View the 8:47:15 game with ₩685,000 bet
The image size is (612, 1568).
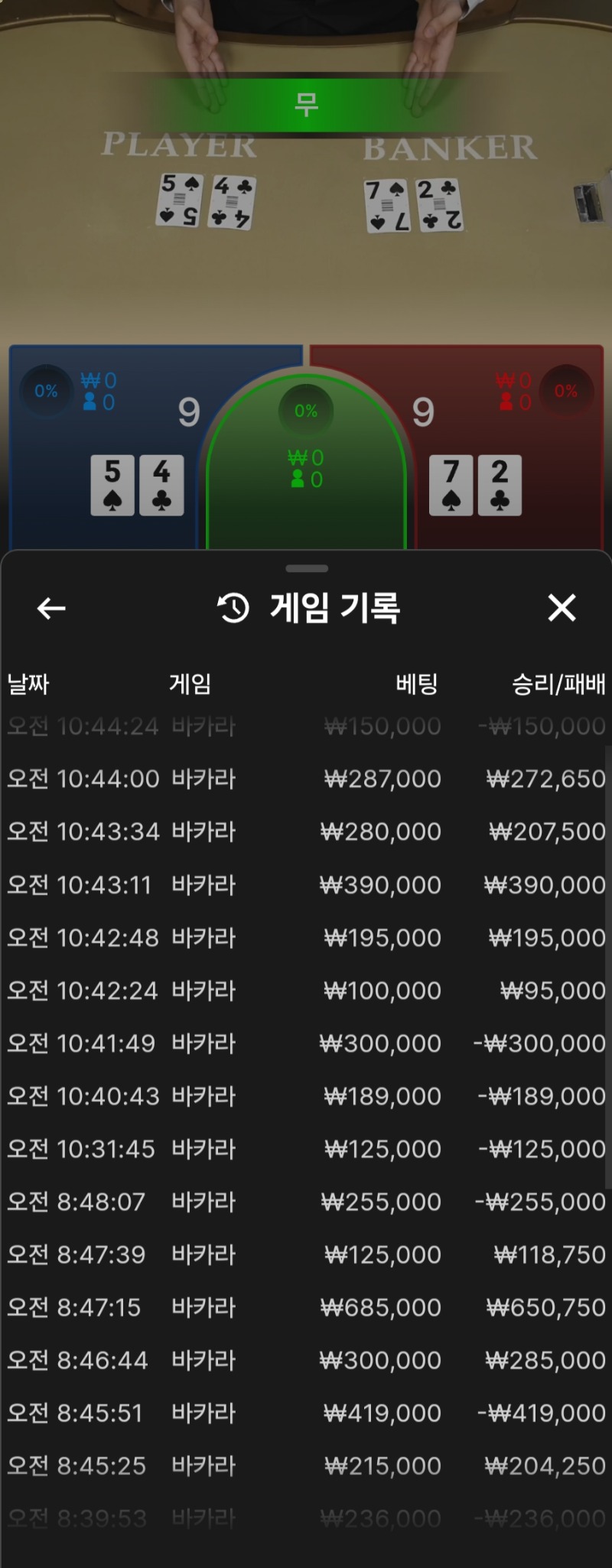click(x=306, y=1307)
